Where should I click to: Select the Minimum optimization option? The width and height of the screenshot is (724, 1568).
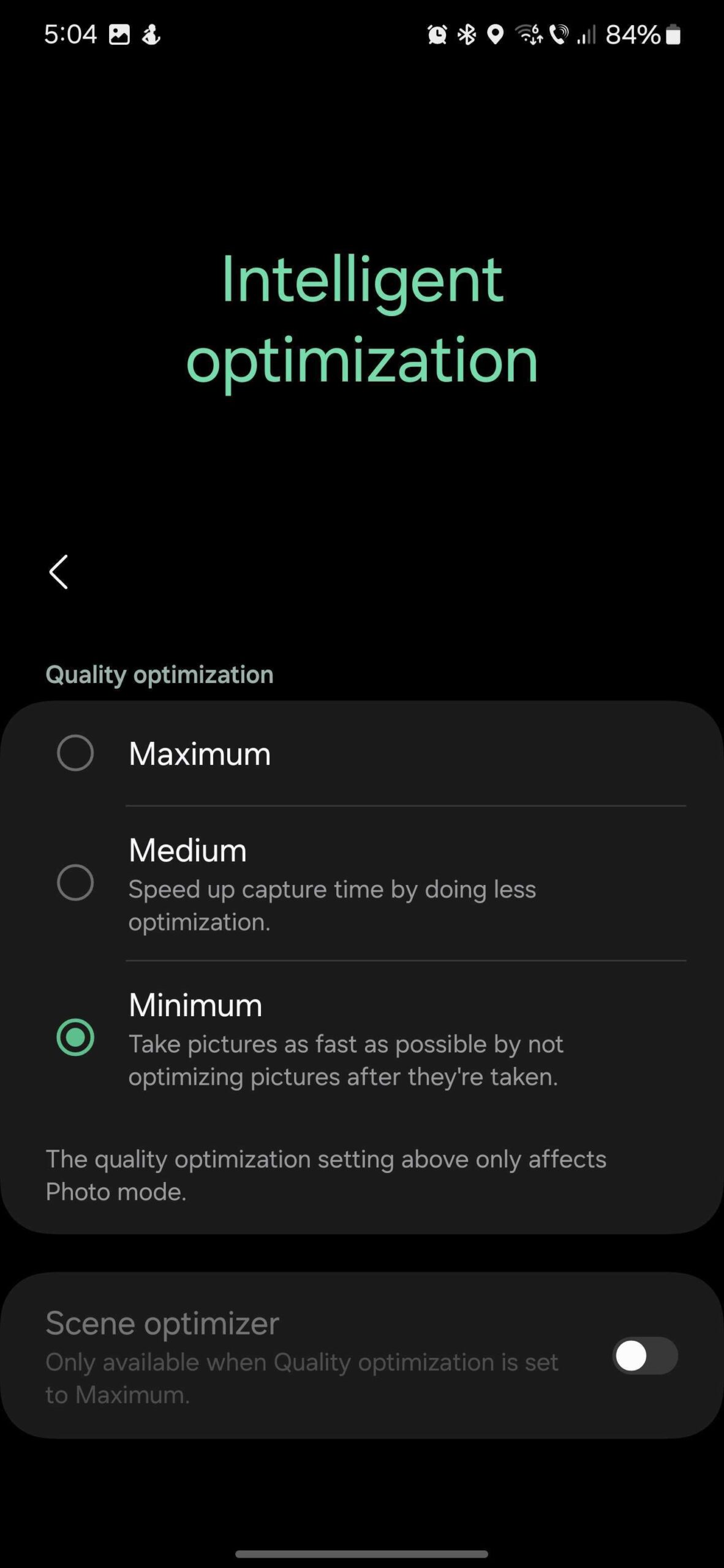[75, 1038]
